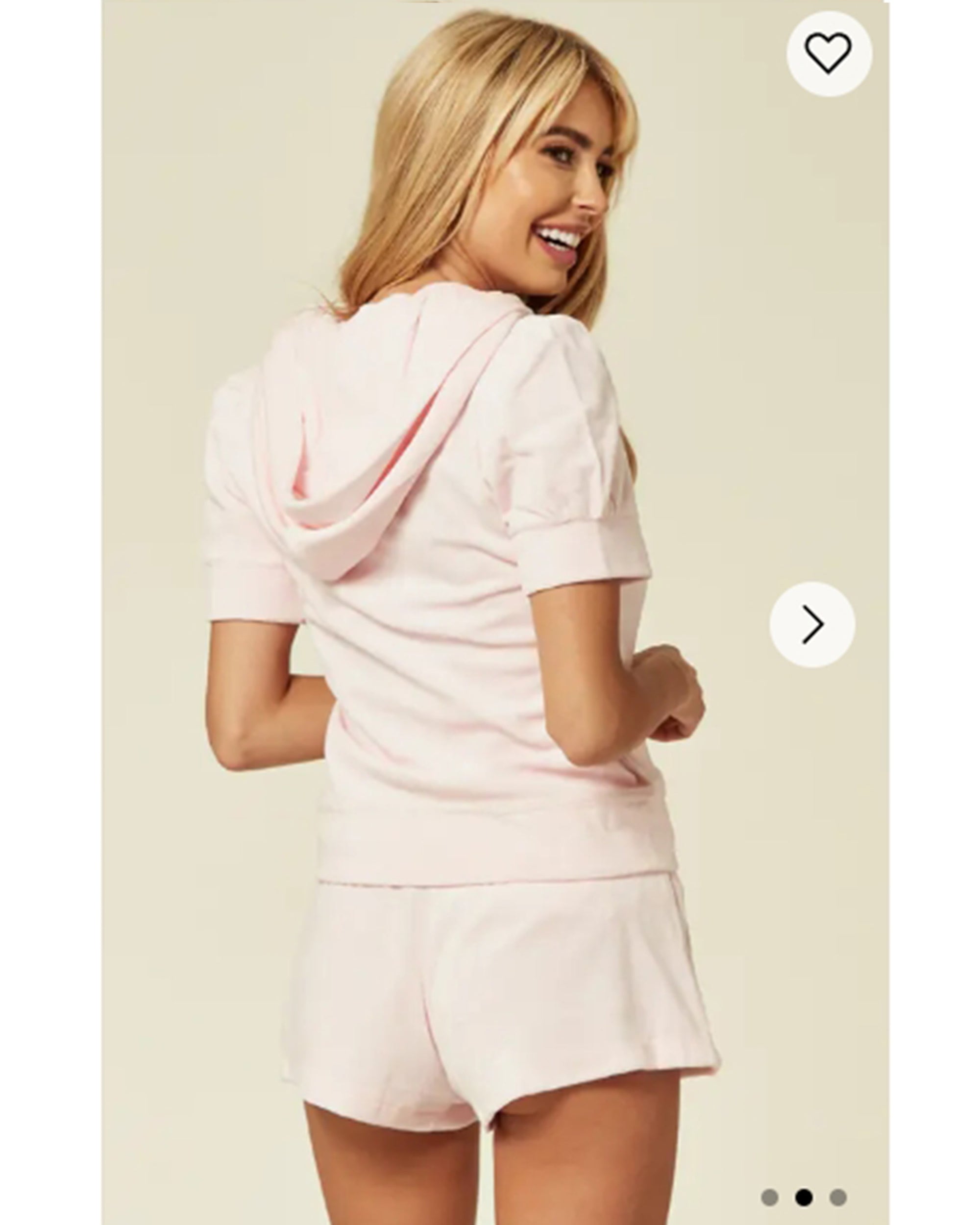This screenshot has height=1225, width=980.
Task: Add this item to your wishlist
Action: 828,53
